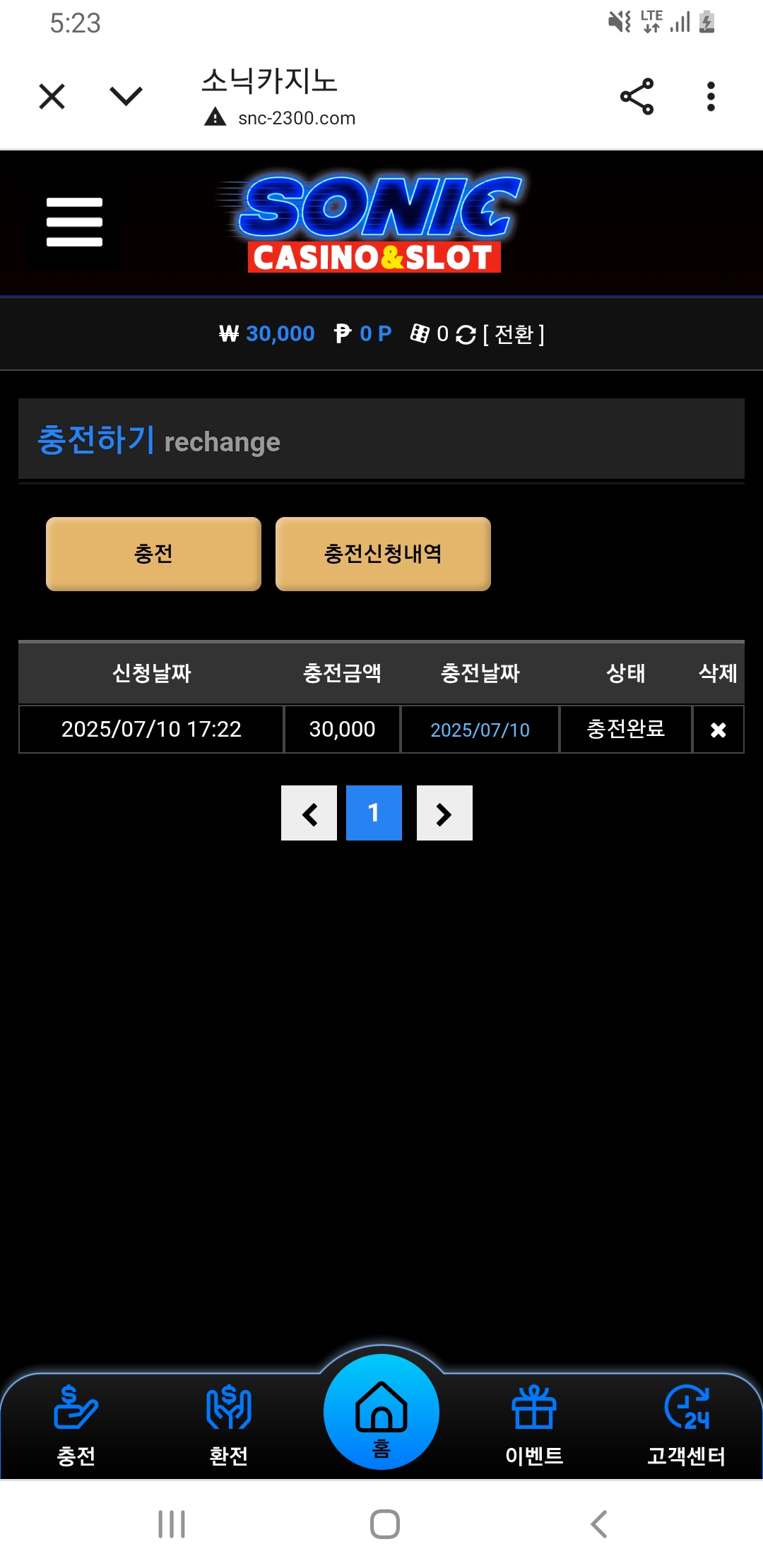Share this page
Image resolution: width=763 pixels, height=1568 pixels.
[637, 97]
